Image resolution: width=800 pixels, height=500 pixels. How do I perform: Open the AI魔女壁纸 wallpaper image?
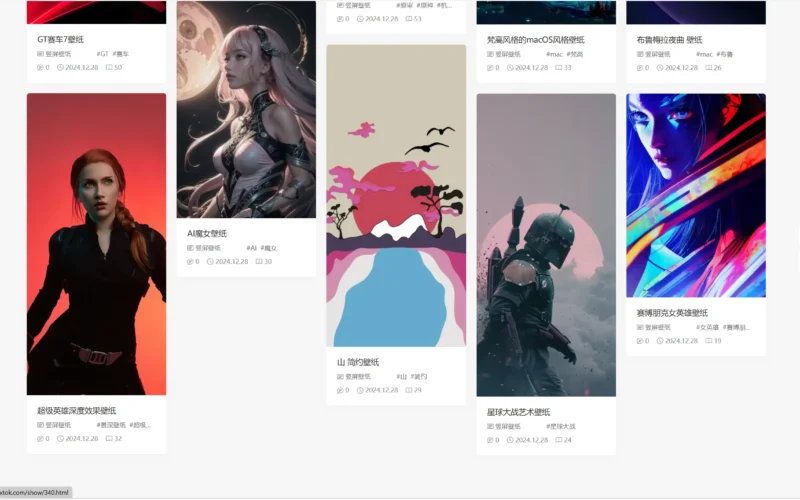(x=246, y=110)
